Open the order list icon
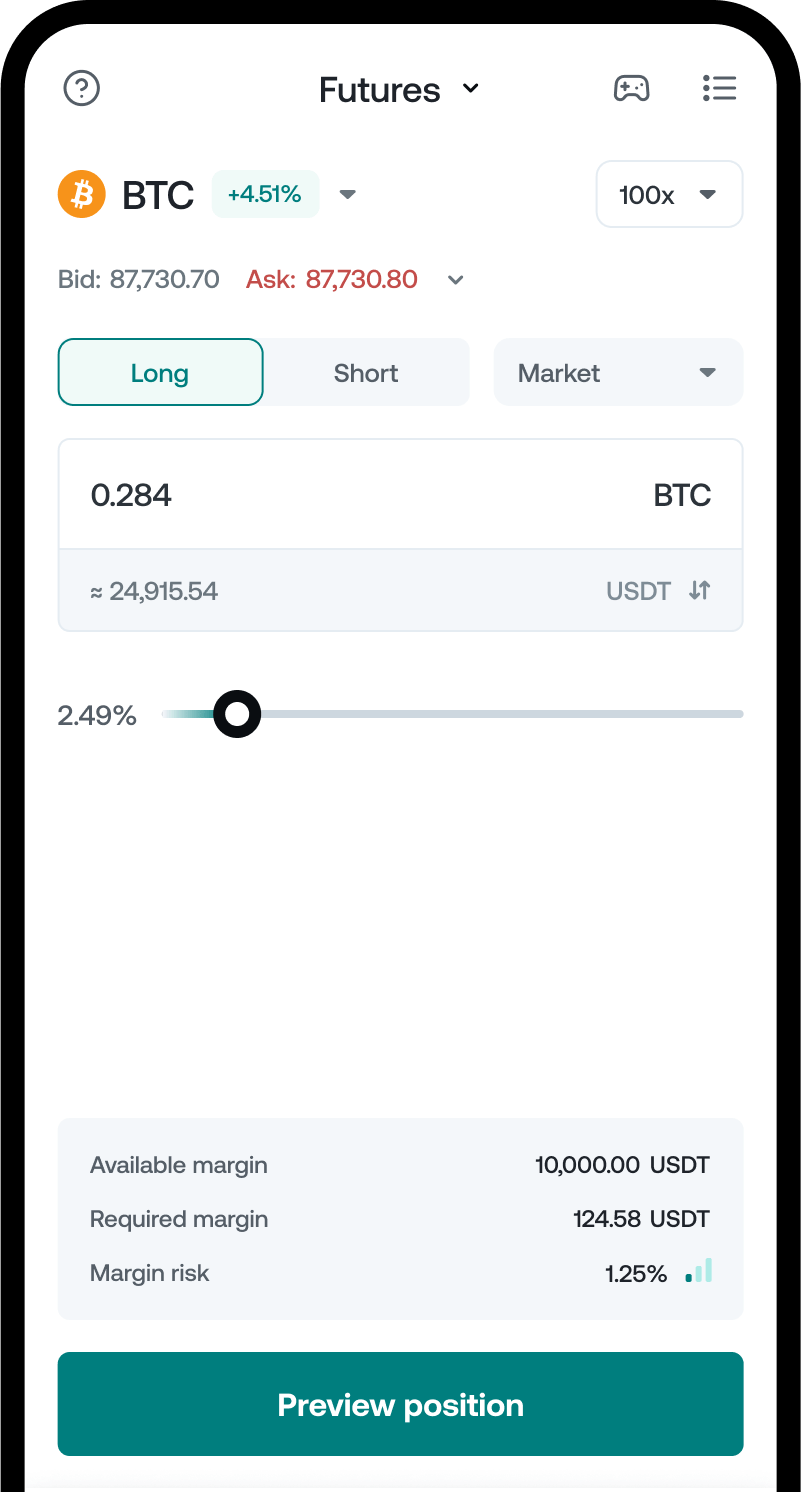 719,88
